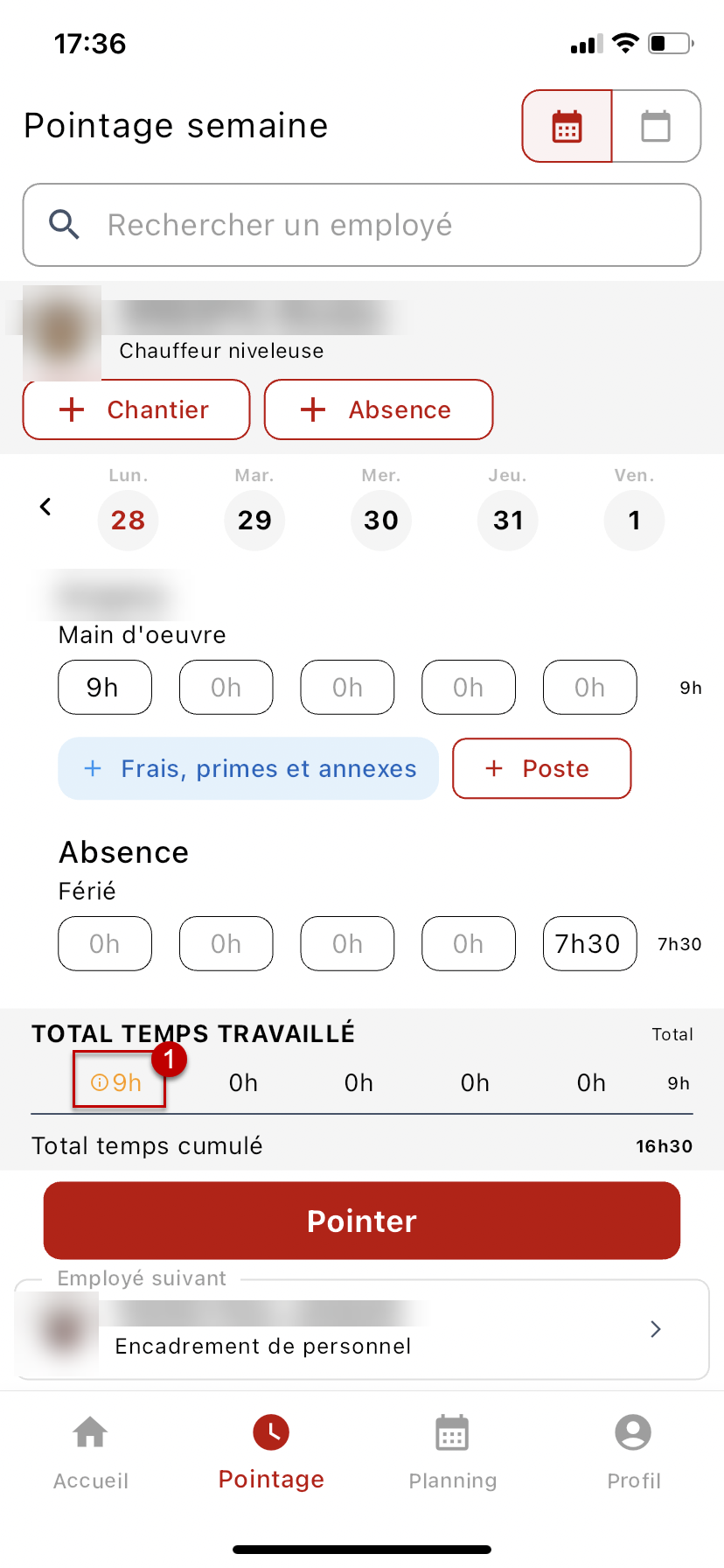Switch to the week calendar view
The image size is (724, 1568).
tap(567, 126)
